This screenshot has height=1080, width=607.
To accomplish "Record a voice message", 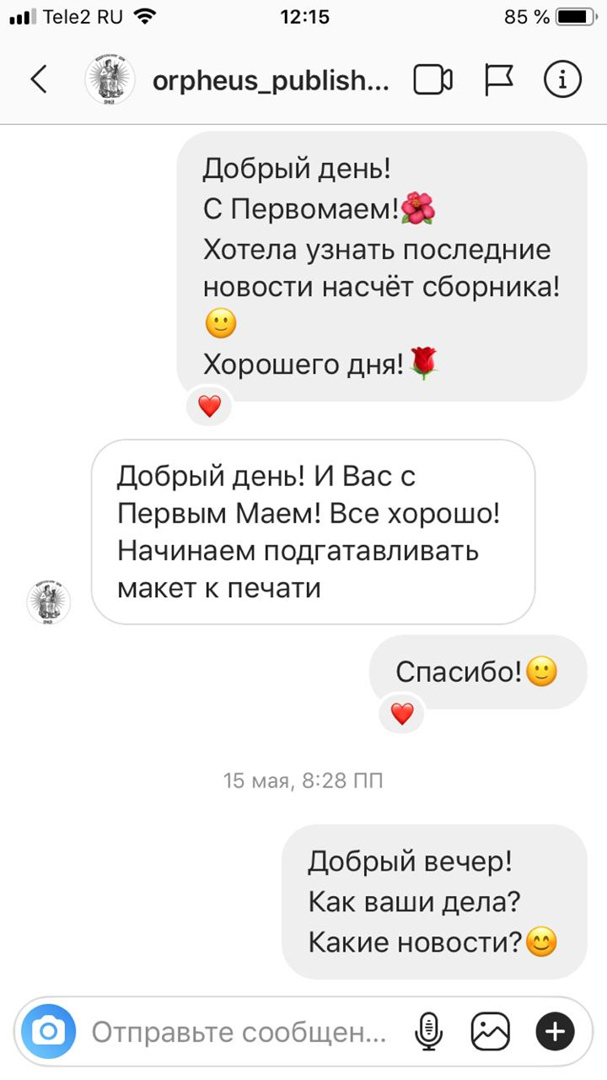I will tap(429, 1031).
